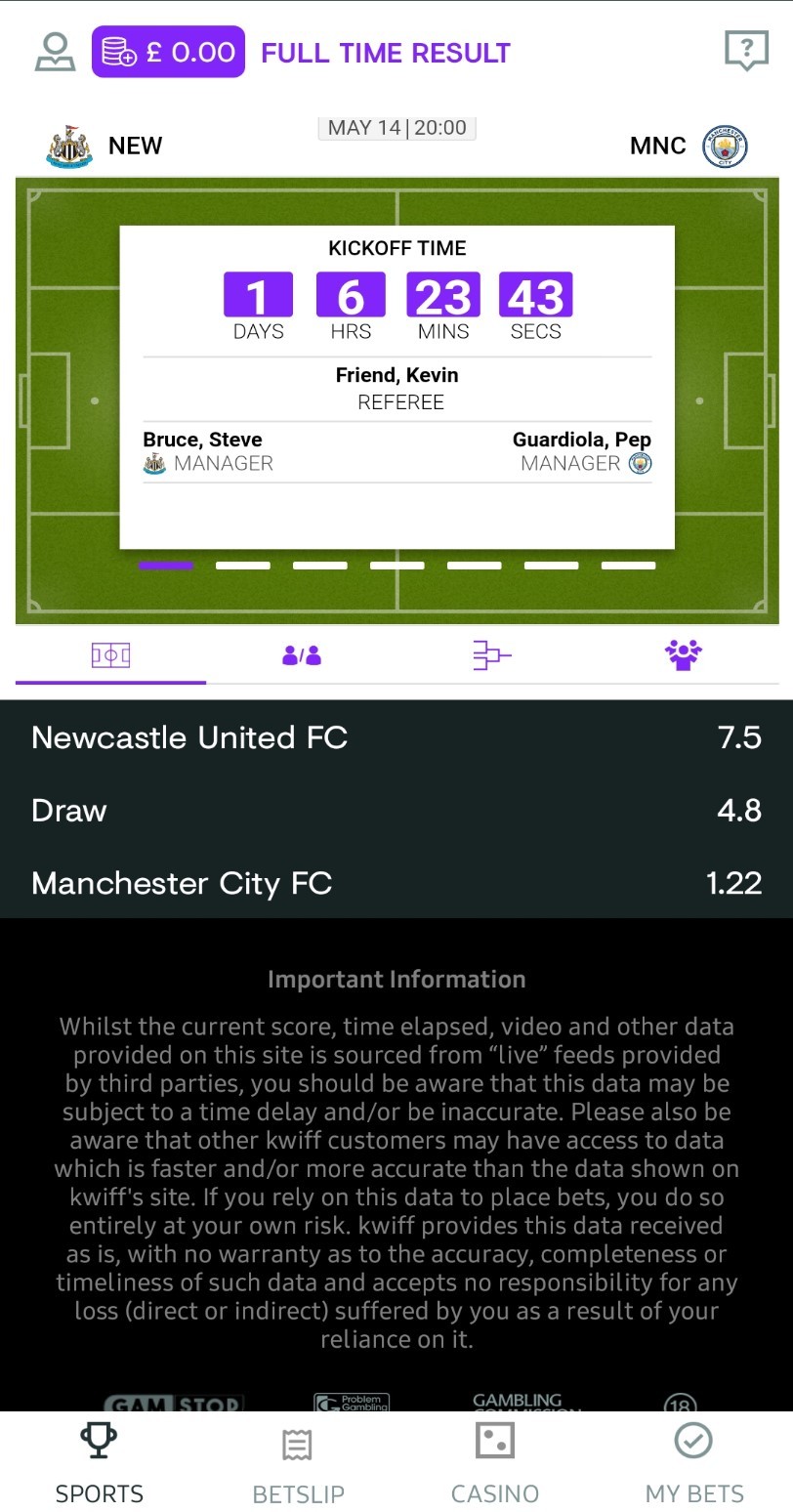Open the tournament bracket tab
The height and width of the screenshot is (1512, 793).
tap(491, 654)
